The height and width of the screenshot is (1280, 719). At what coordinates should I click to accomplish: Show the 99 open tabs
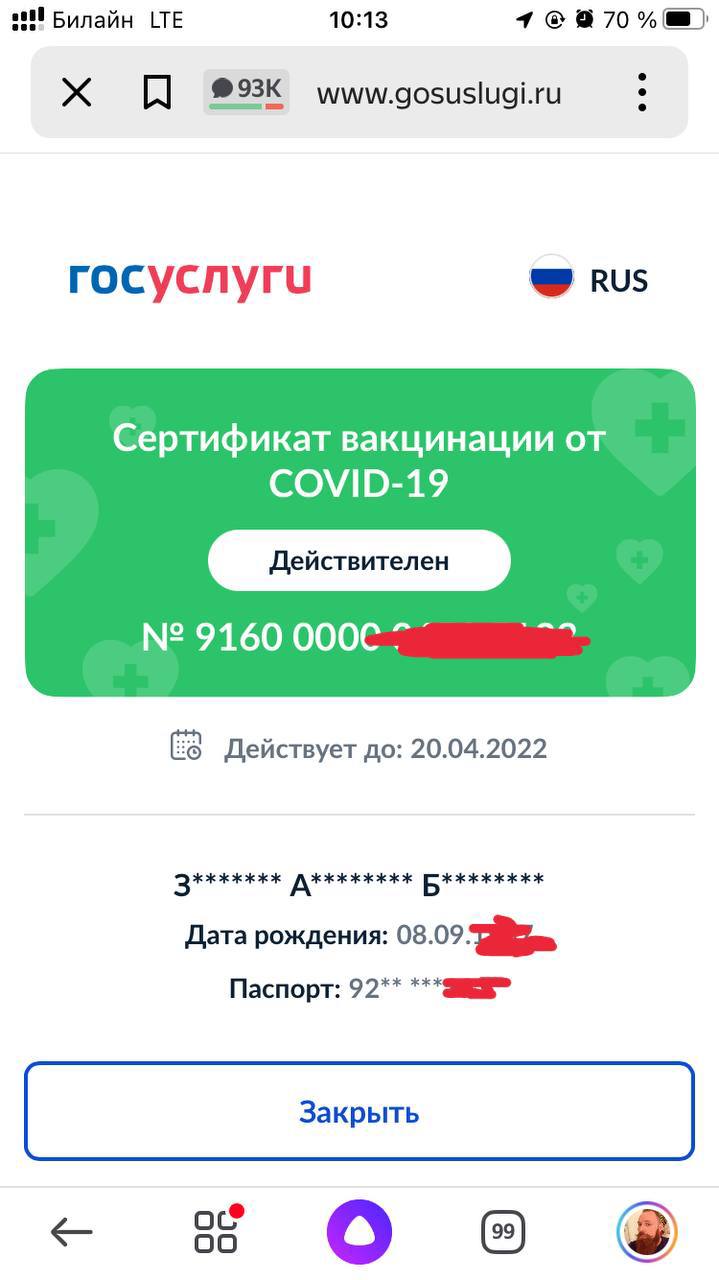(x=503, y=1232)
